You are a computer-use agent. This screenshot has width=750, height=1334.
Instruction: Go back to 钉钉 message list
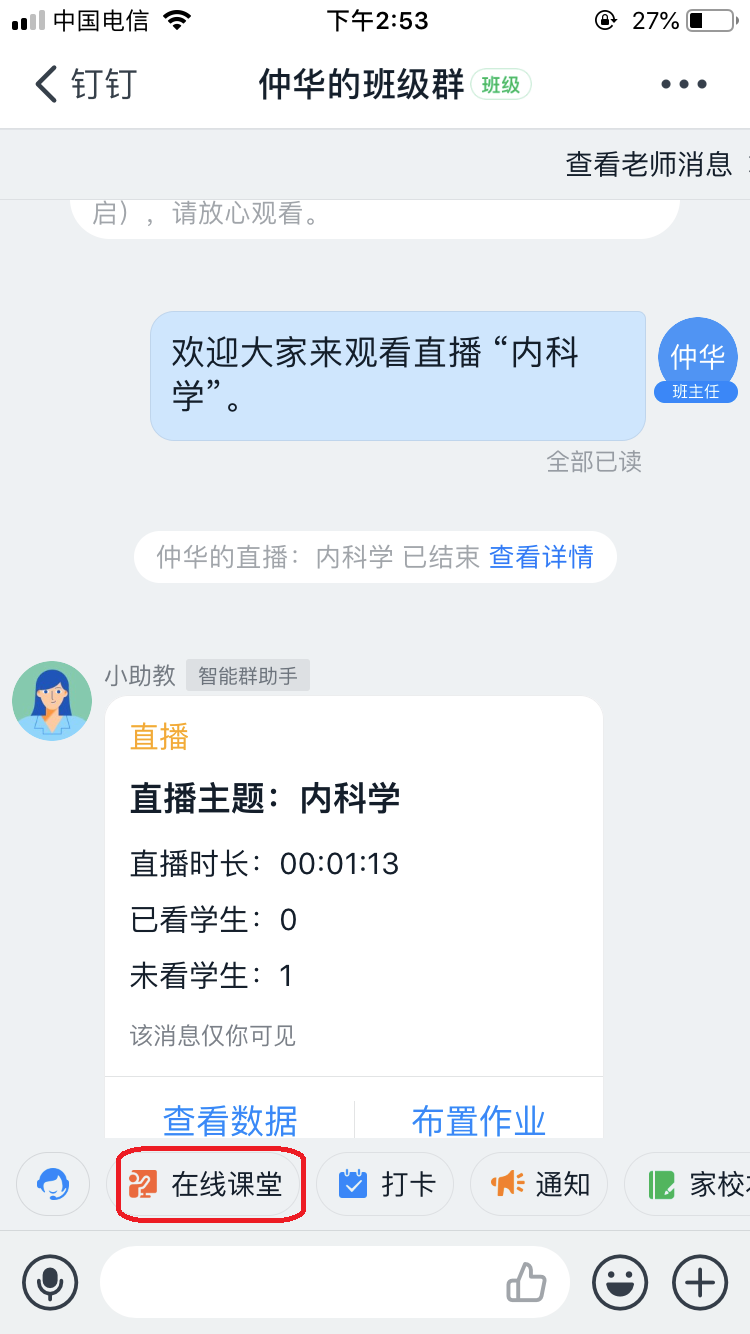pyautogui.click(x=85, y=84)
